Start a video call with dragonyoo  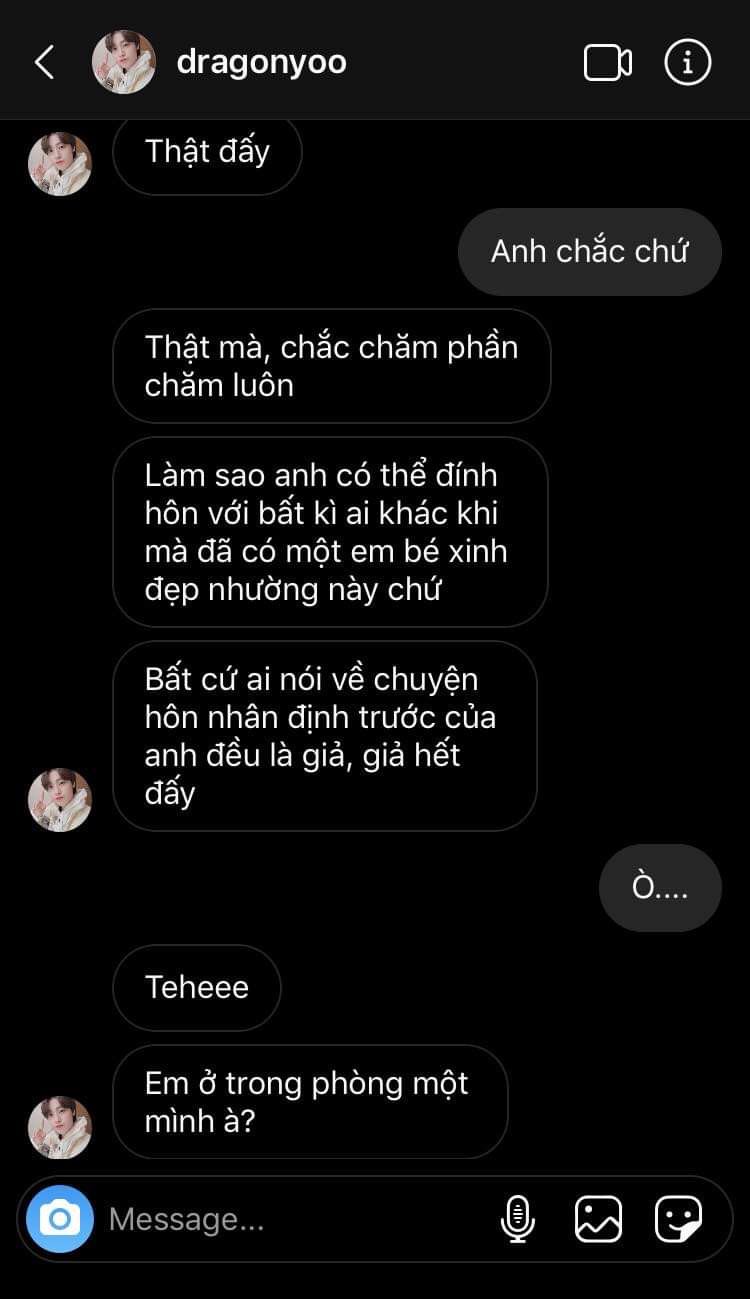click(x=608, y=62)
